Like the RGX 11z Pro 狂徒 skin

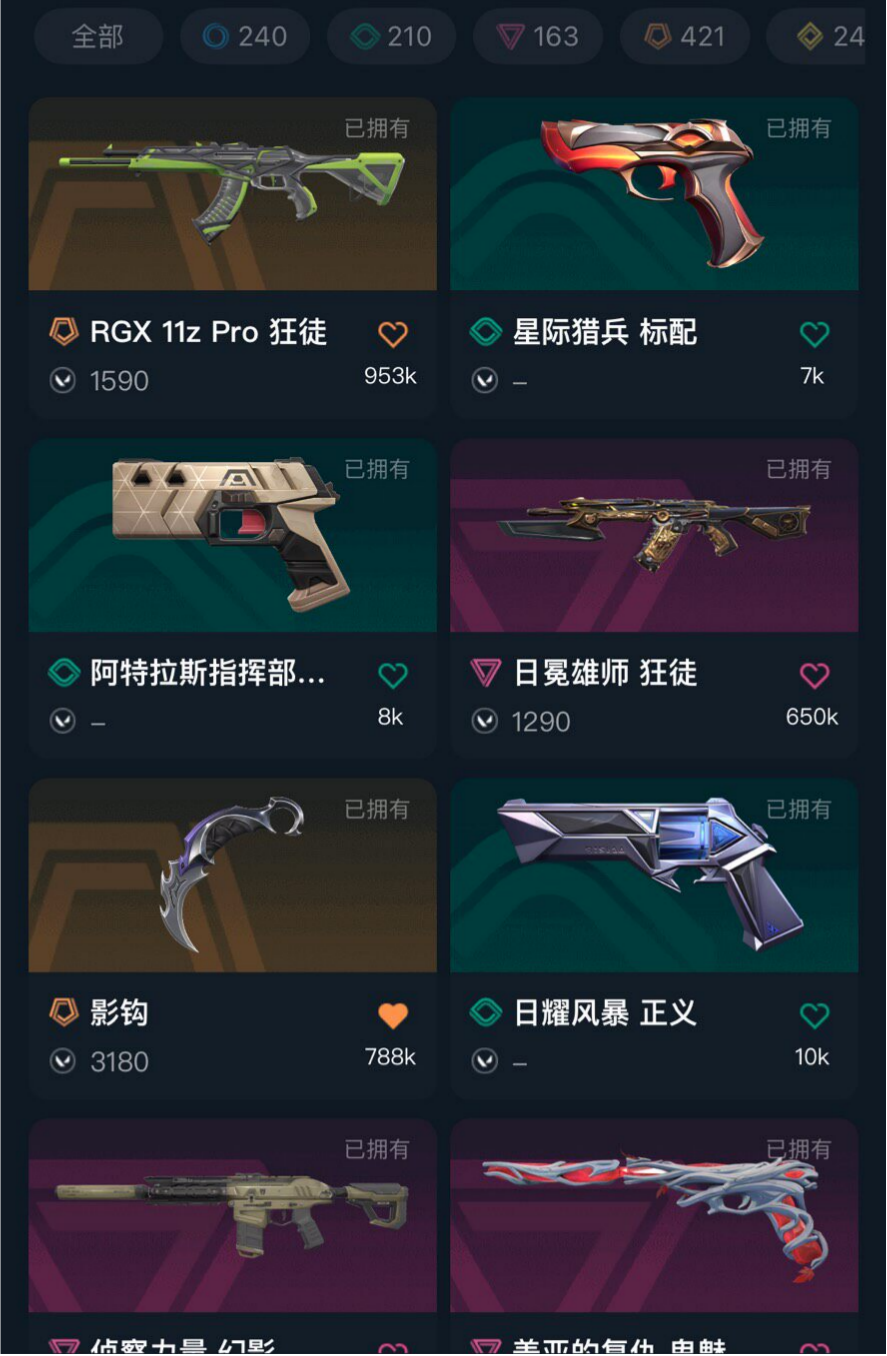[393, 334]
